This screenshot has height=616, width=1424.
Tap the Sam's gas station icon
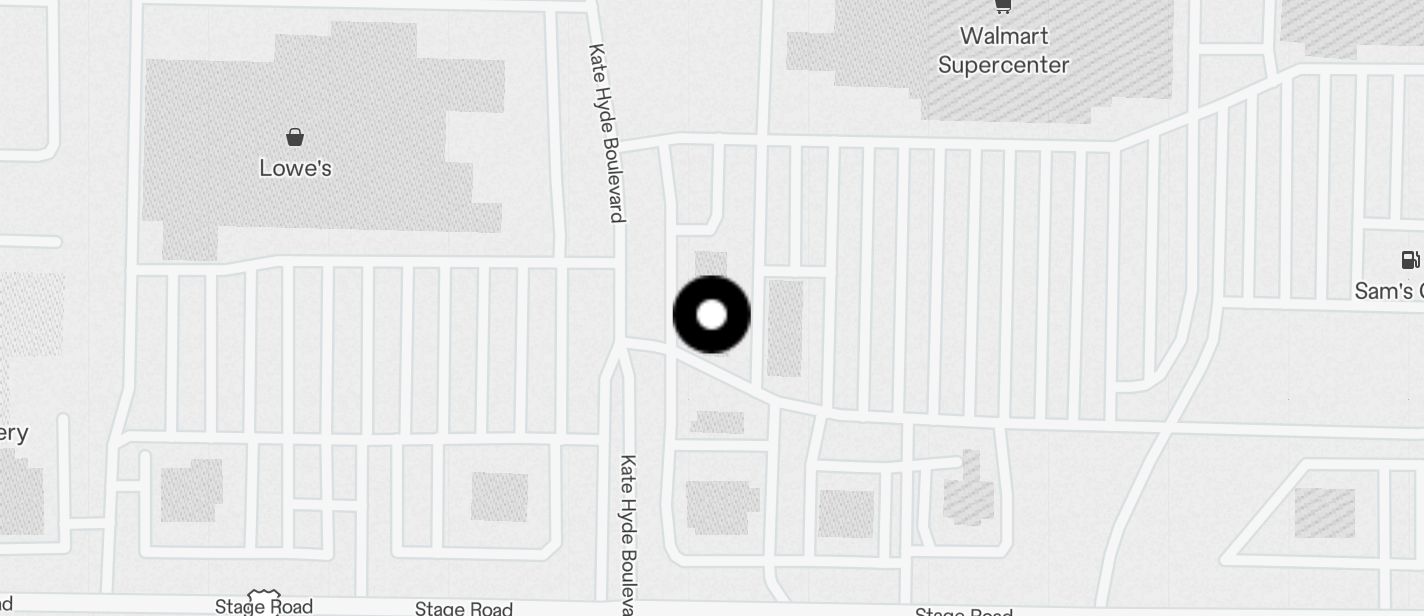pos(1409,260)
